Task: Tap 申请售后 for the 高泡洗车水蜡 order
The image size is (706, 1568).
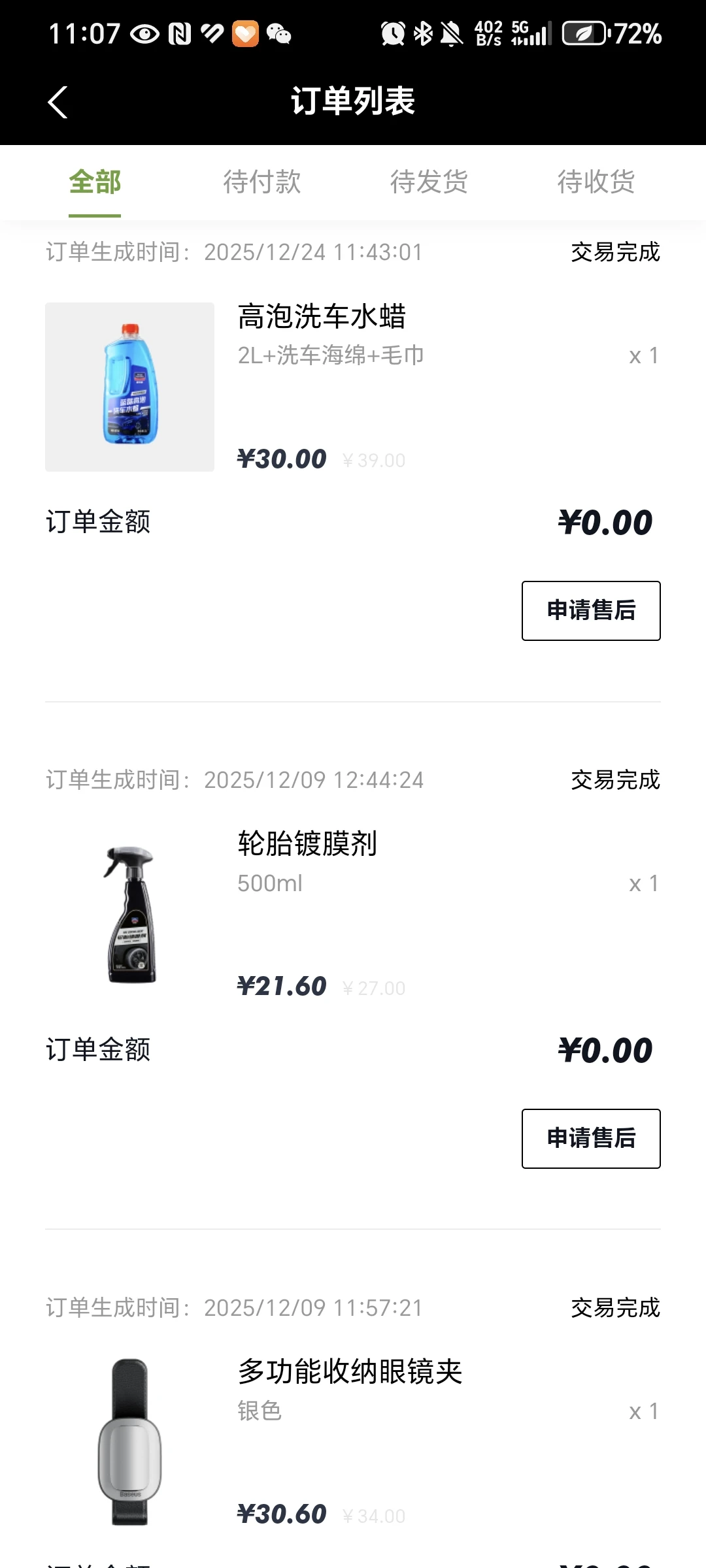Action: click(x=590, y=610)
